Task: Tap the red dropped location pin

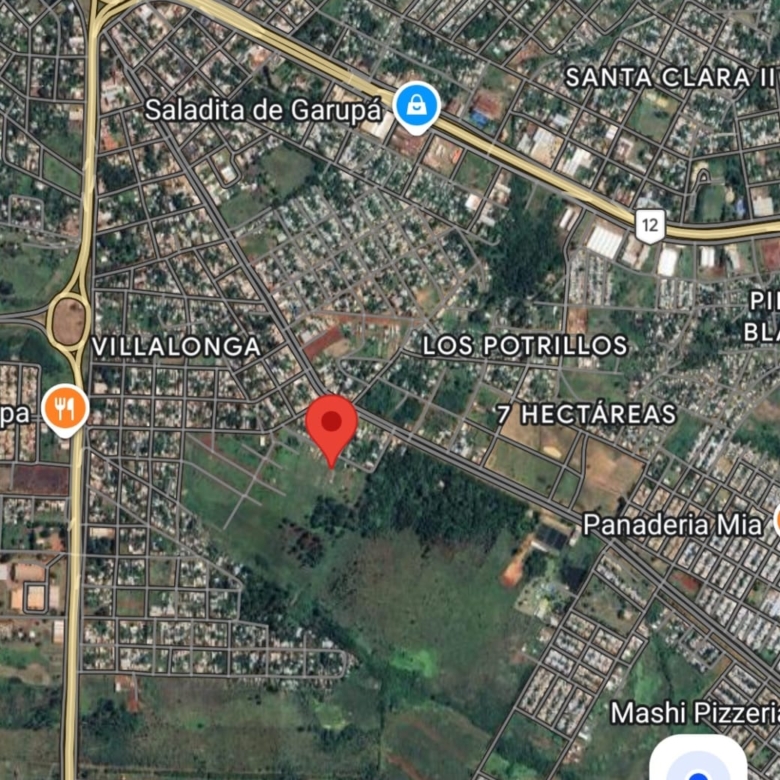Action: pos(331,425)
